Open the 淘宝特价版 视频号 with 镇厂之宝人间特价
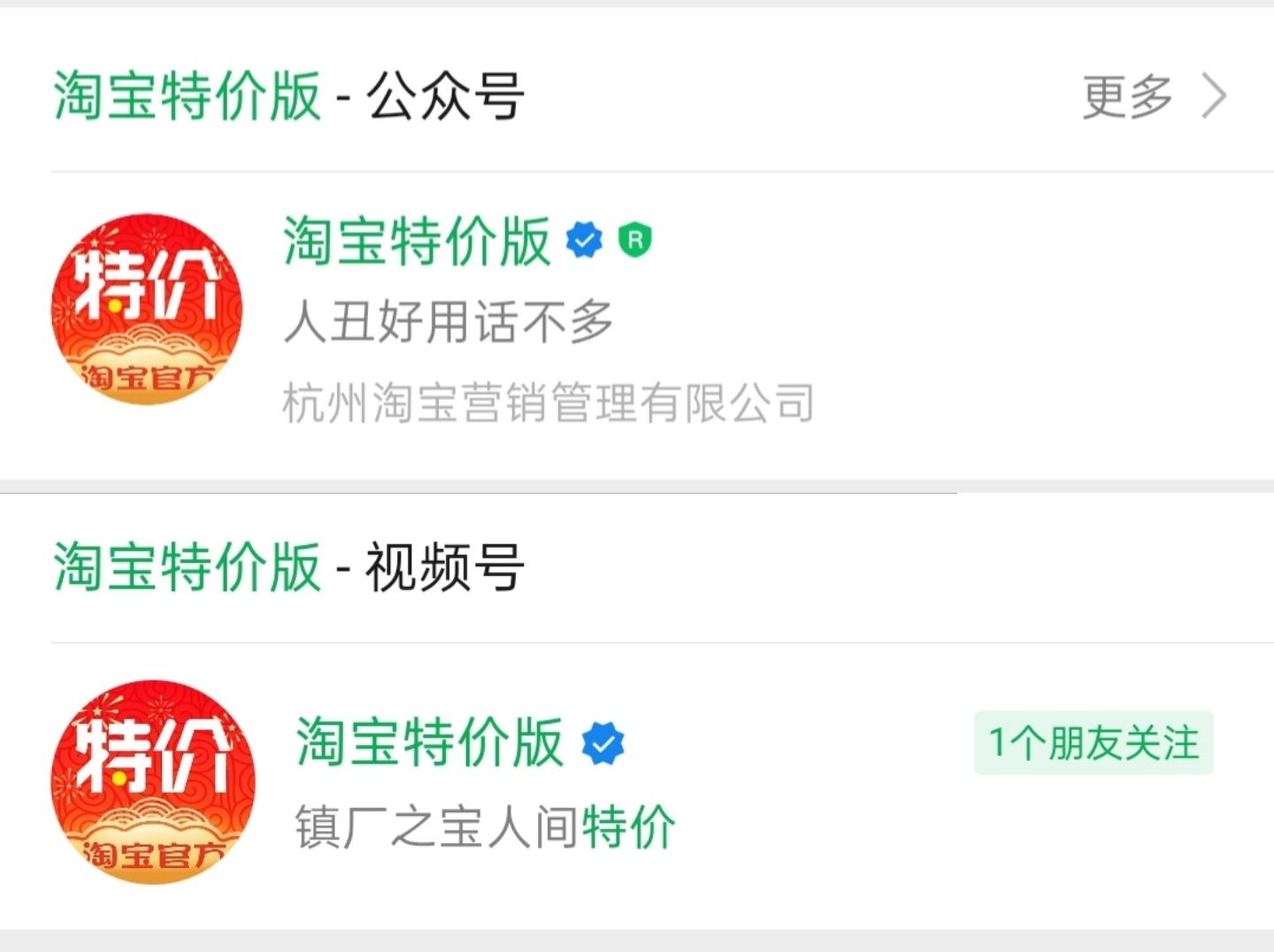Image resolution: width=1274 pixels, height=952 pixels. (x=637, y=786)
